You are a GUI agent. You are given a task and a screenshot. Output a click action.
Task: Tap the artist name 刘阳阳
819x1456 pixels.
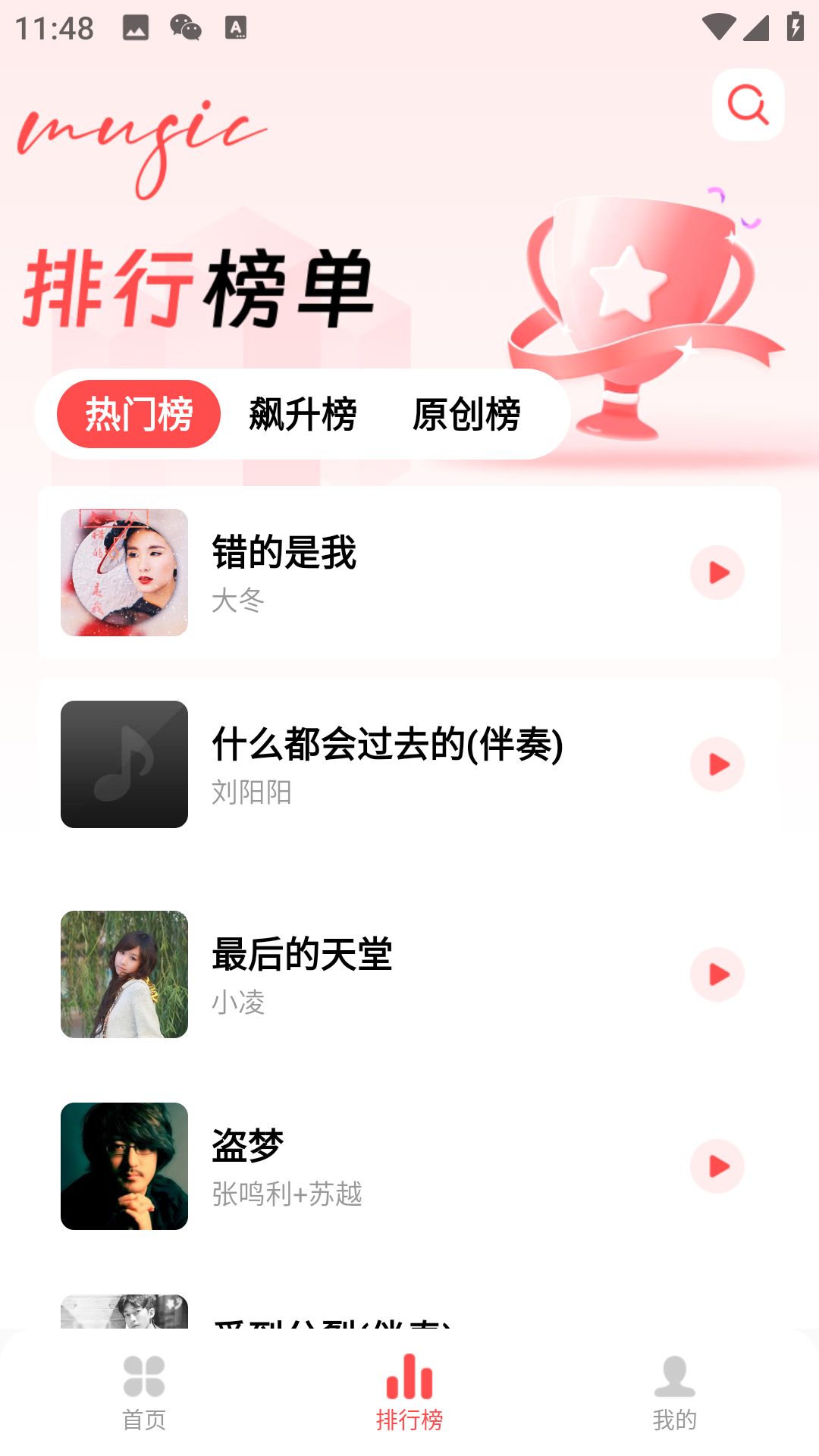(x=253, y=793)
